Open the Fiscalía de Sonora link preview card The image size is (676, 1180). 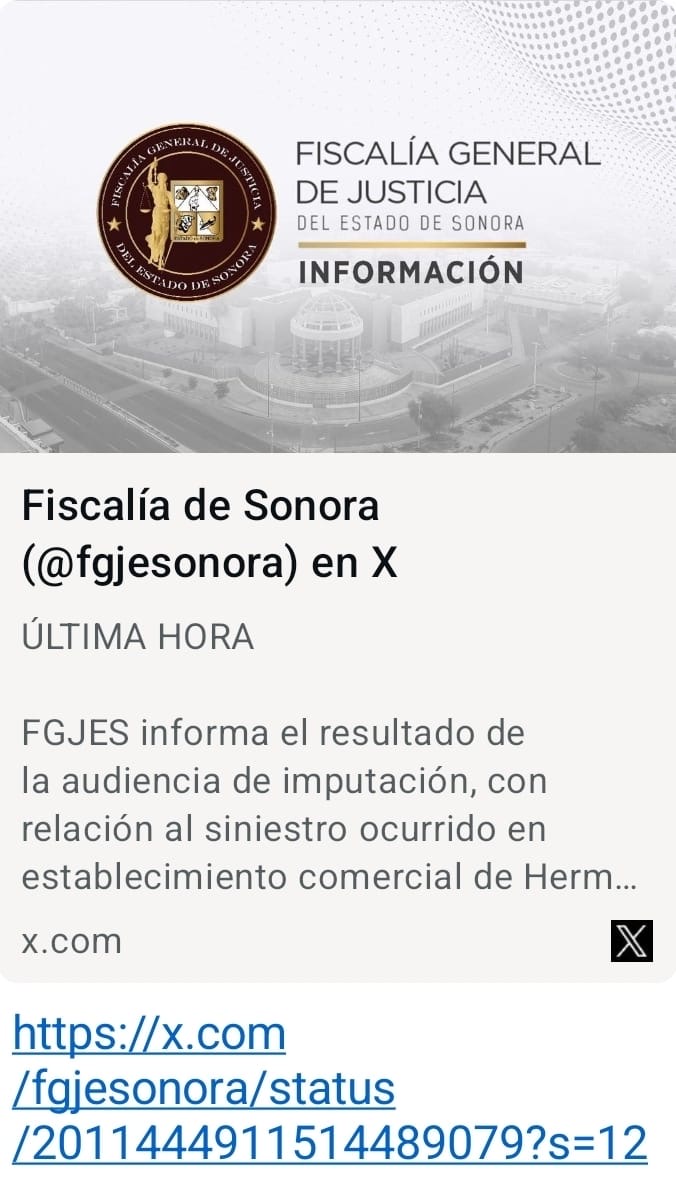tap(337, 540)
